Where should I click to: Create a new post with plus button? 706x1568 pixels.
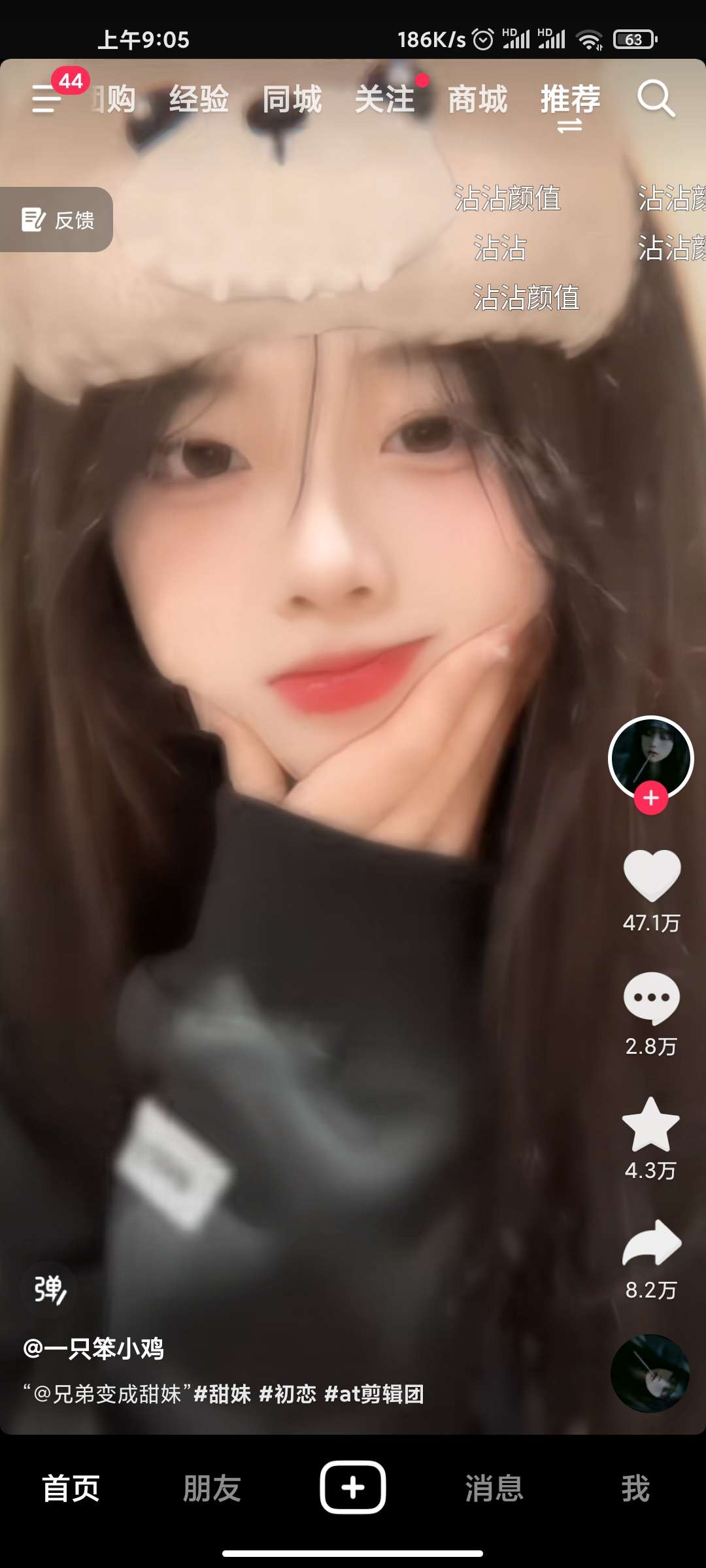[353, 1488]
